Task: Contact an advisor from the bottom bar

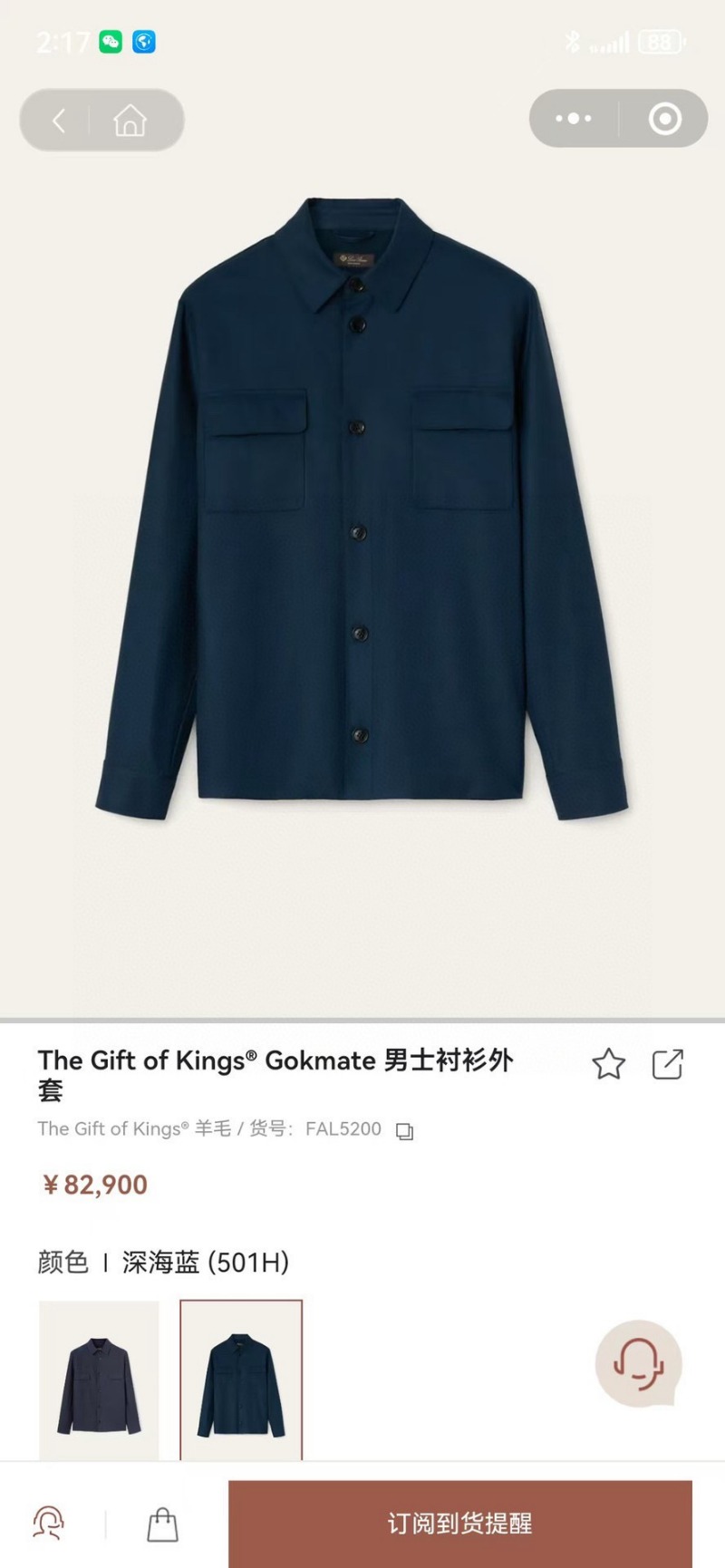Action: 48,1524
